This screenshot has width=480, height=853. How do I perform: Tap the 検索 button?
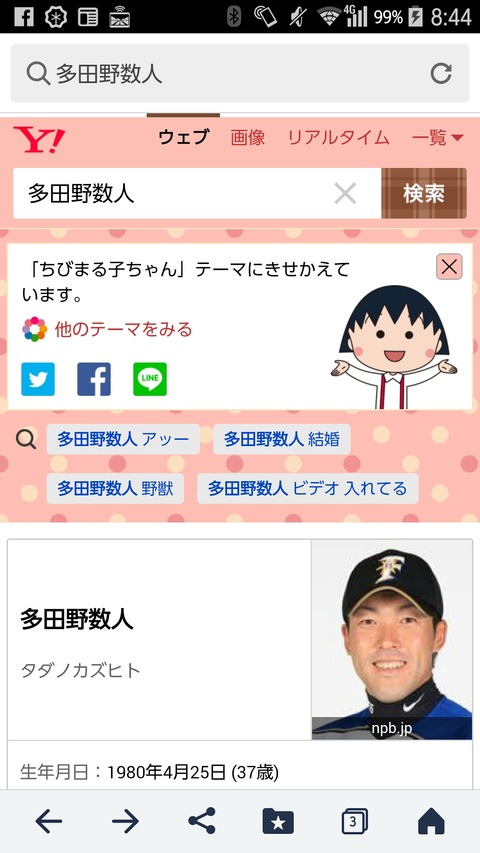[424, 193]
